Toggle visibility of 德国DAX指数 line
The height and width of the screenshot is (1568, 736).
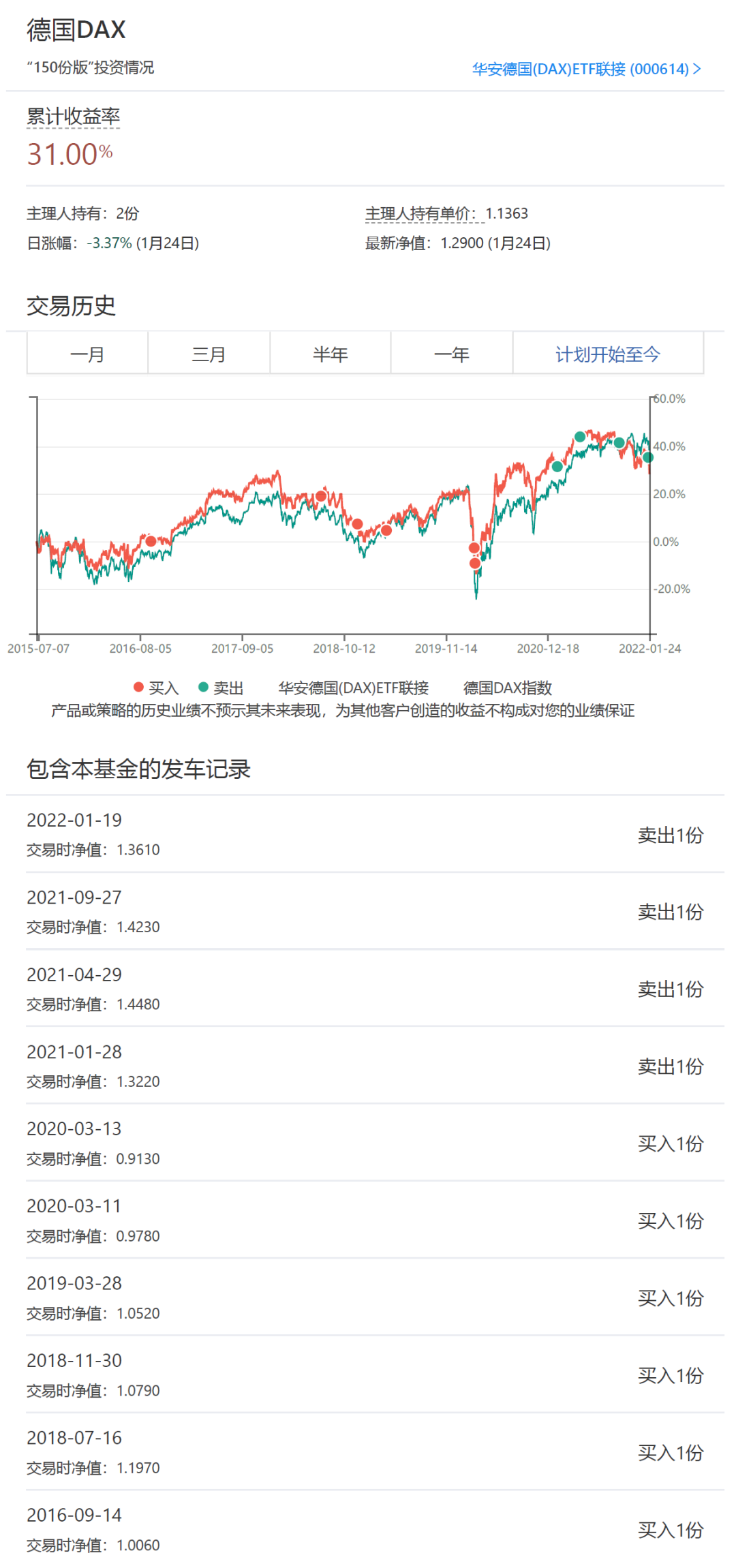point(509,688)
